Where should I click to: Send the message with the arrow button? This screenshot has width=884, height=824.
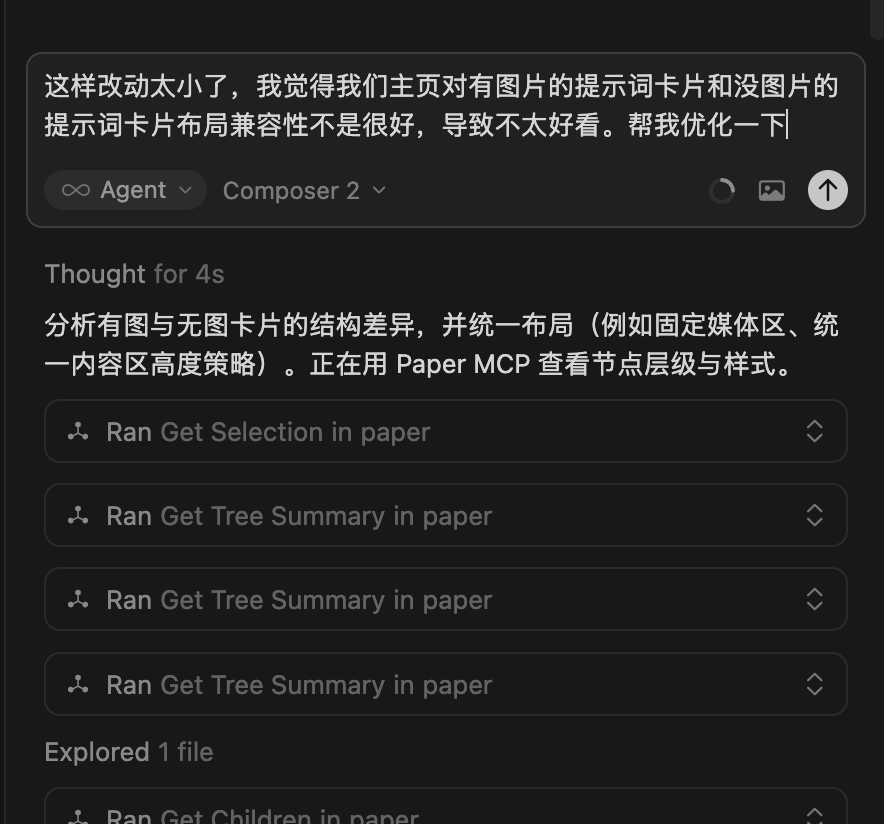coord(827,190)
